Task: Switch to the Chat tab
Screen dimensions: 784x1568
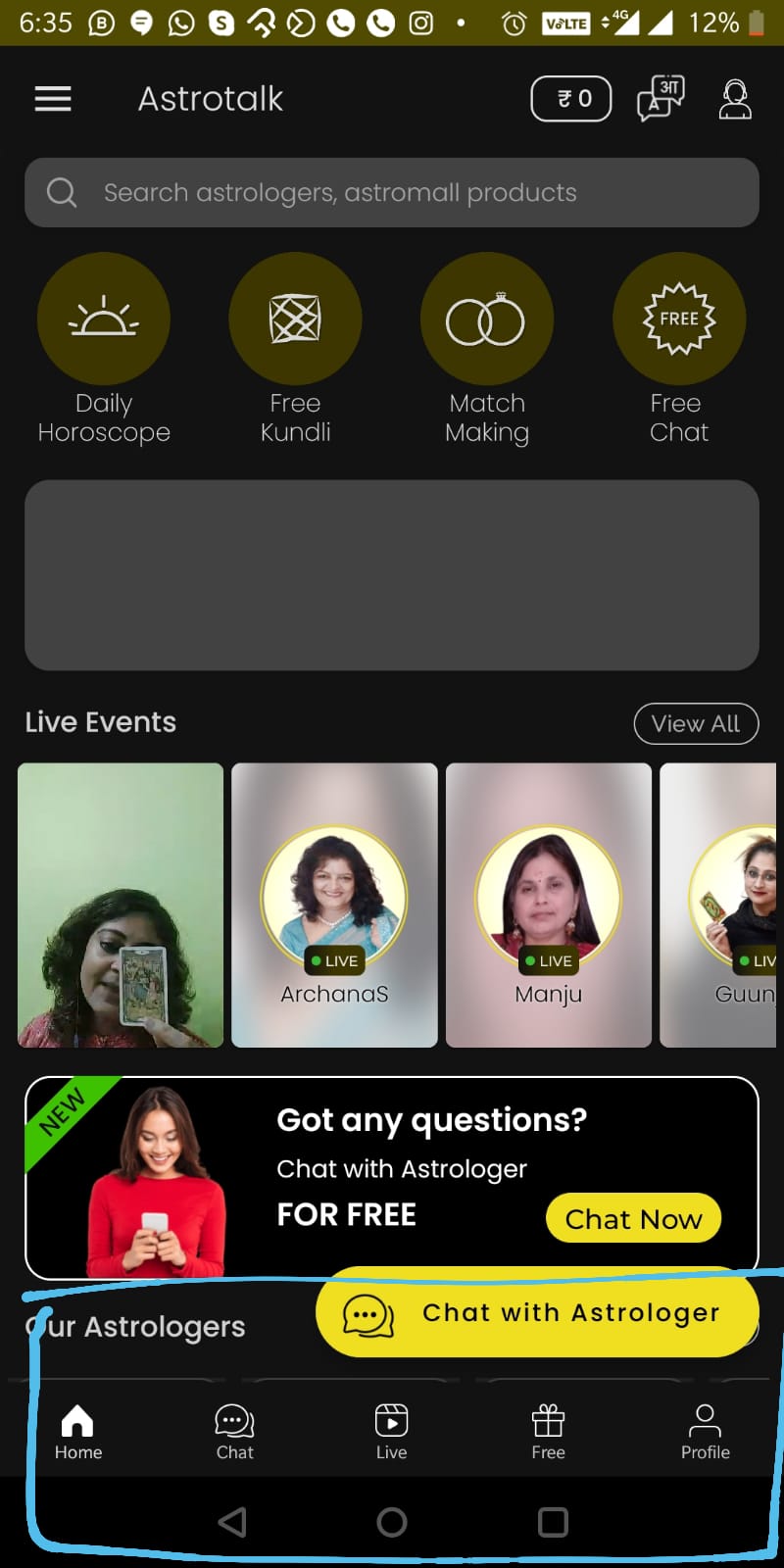Action: [x=234, y=1432]
